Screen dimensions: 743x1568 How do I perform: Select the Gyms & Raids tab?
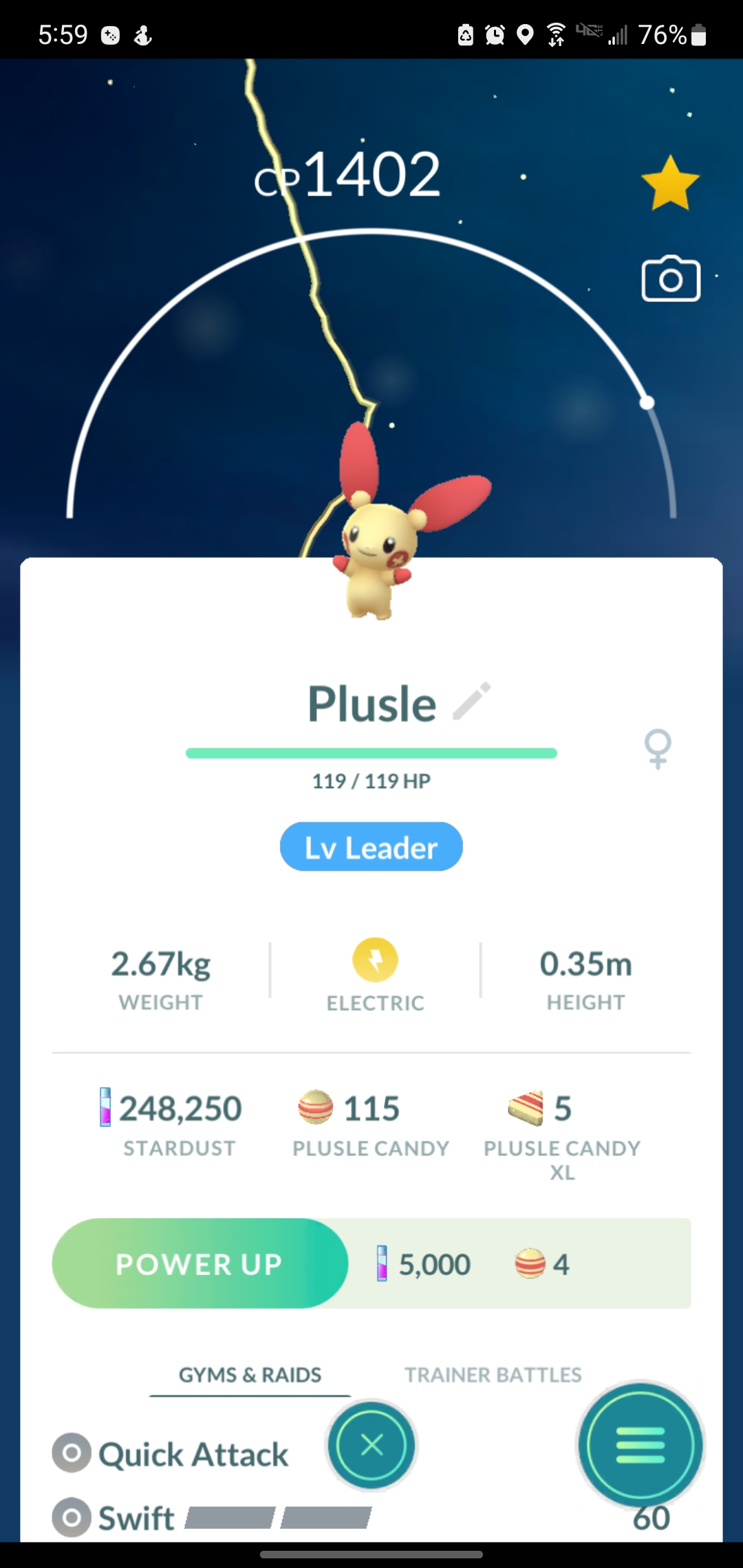click(x=250, y=1375)
